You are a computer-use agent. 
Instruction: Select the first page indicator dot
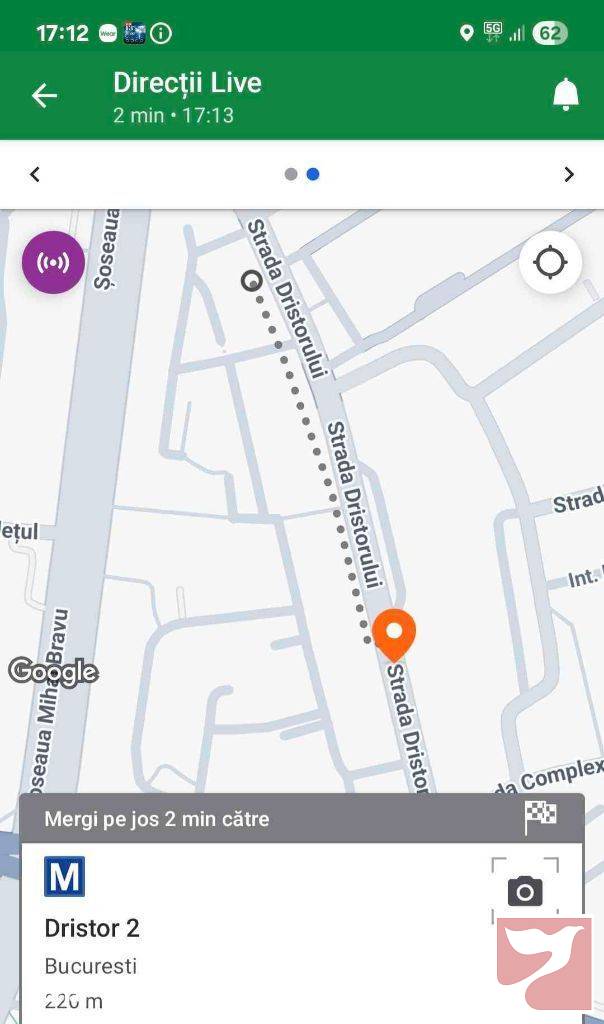click(x=291, y=174)
